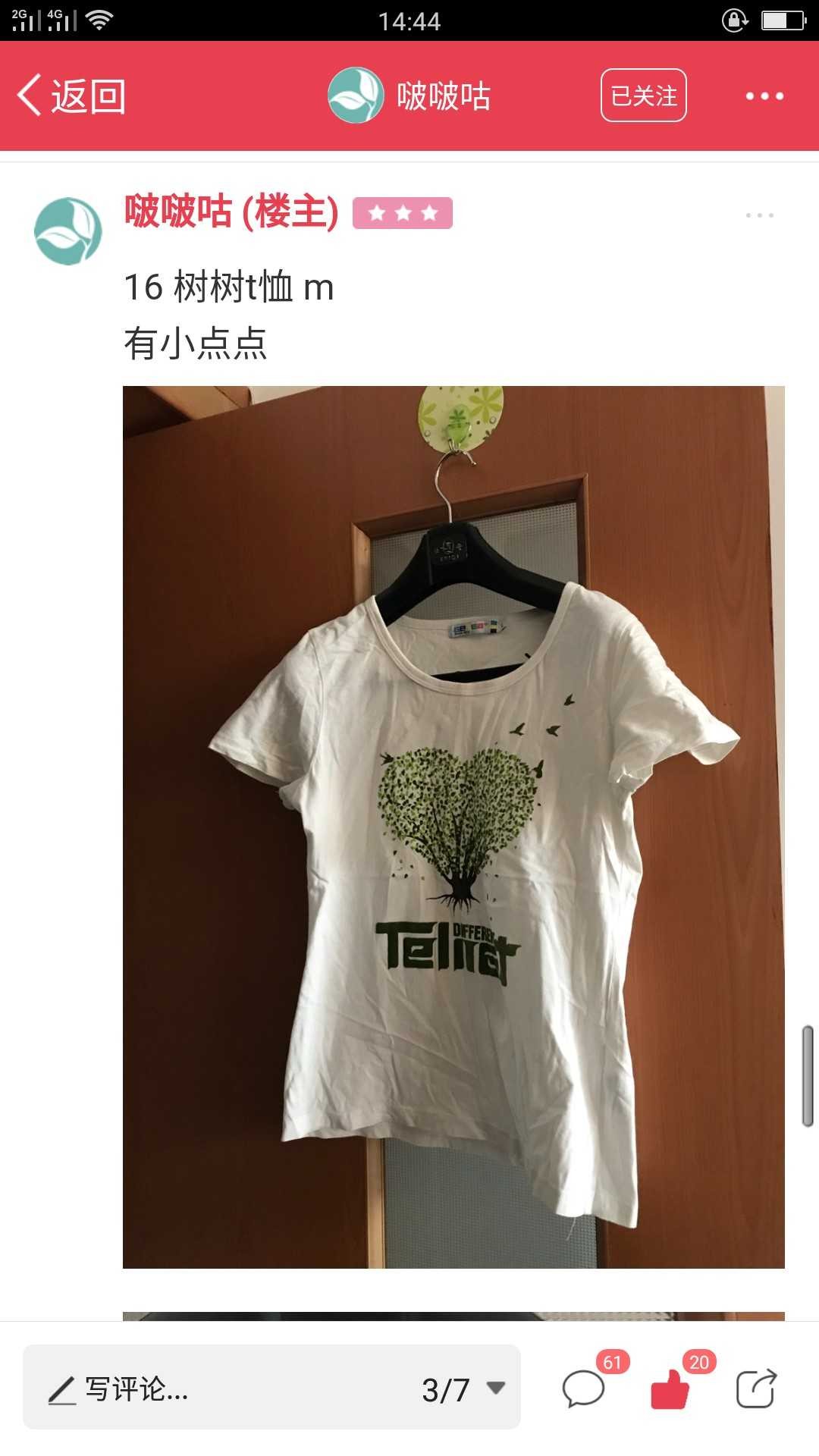Viewport: 819px width, 1456px height.
Task: Go back with the 返回 button
Action: pyautogui.click(x=71, y=96)
